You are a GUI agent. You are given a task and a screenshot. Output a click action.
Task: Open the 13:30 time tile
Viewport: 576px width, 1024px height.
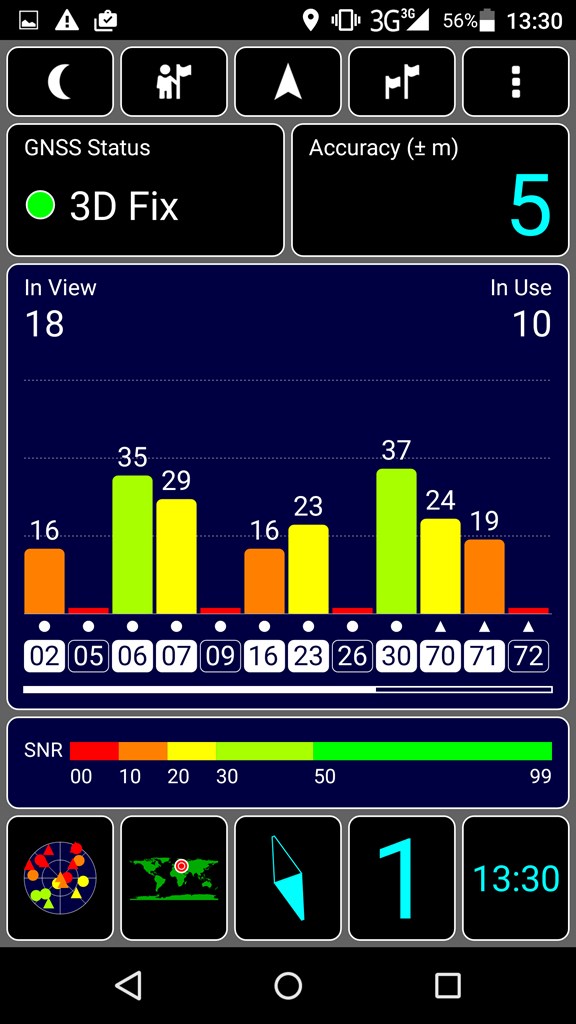tap(516, 878)
